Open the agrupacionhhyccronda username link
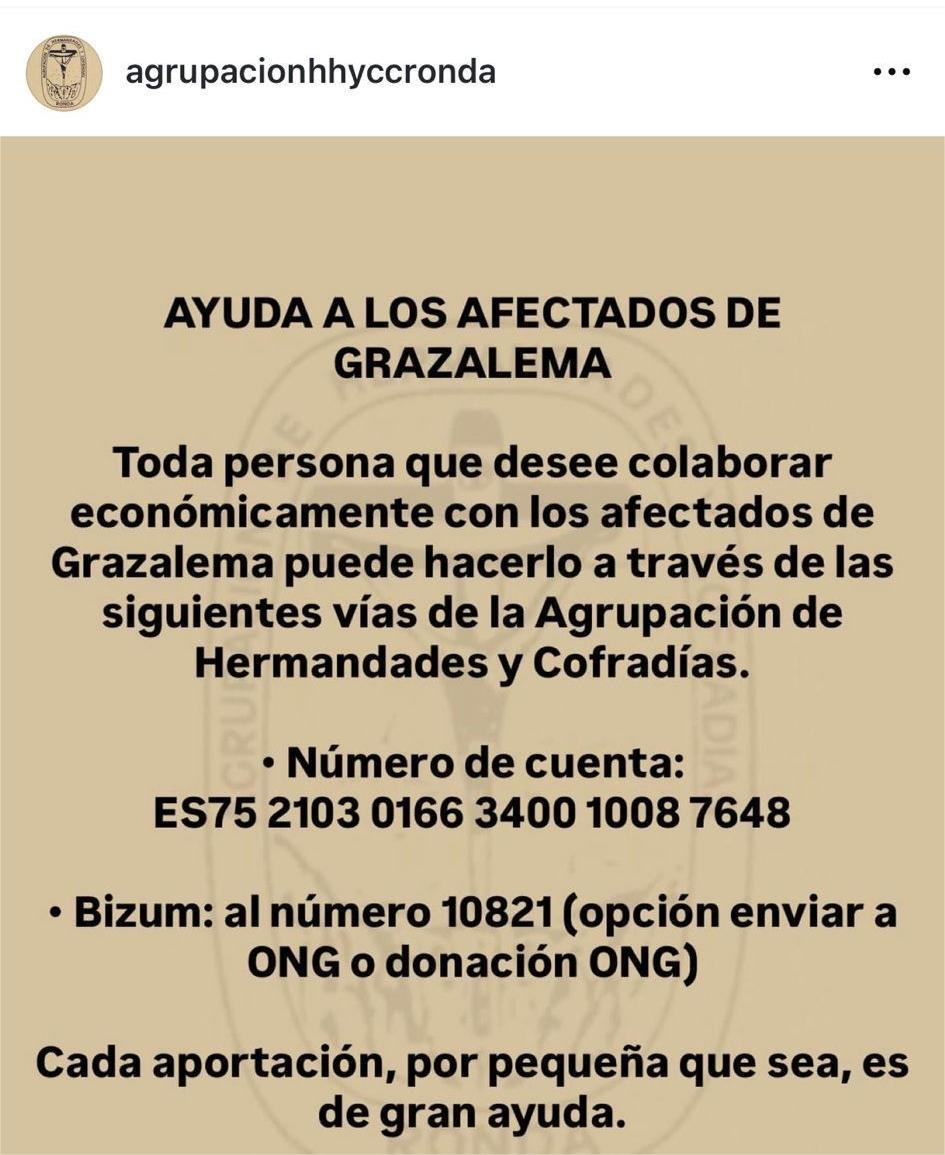The width and height of the screenshot is (945, 1155). point(310,72)
